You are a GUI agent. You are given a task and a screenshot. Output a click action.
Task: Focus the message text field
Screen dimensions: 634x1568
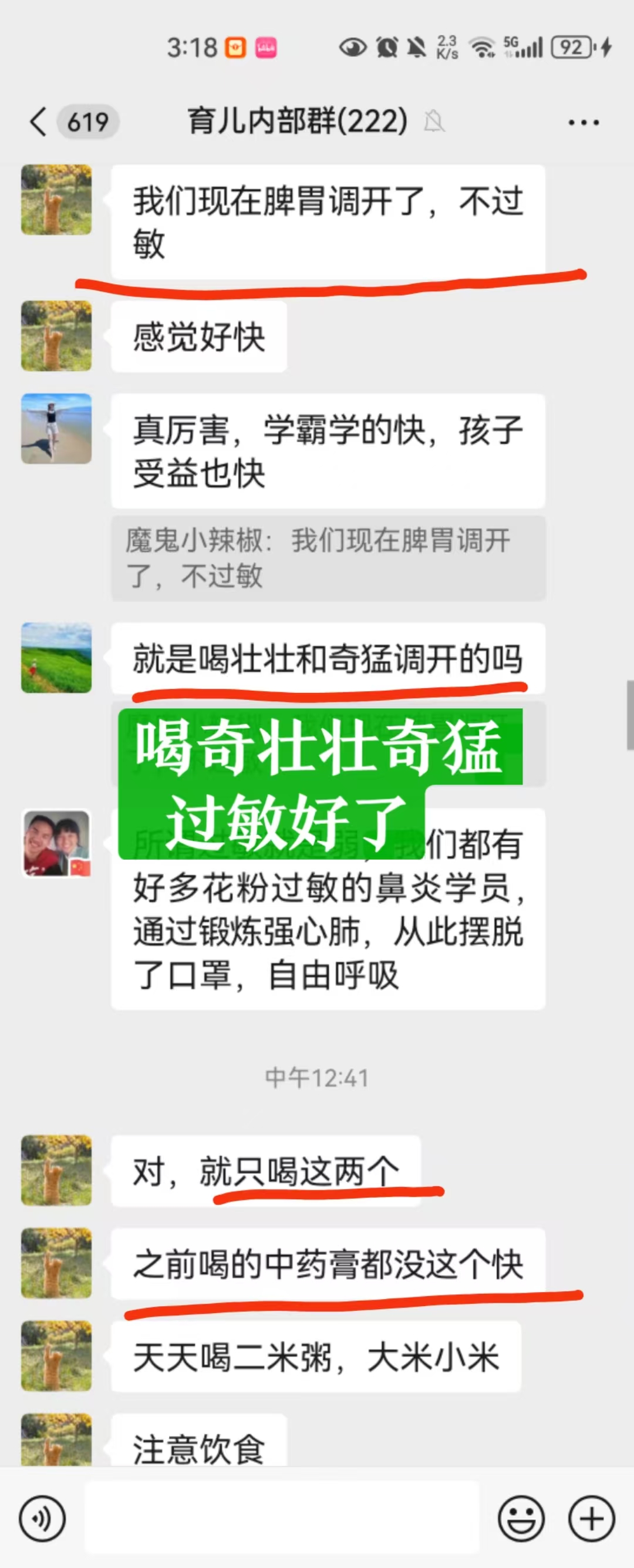coord(281,1519)
